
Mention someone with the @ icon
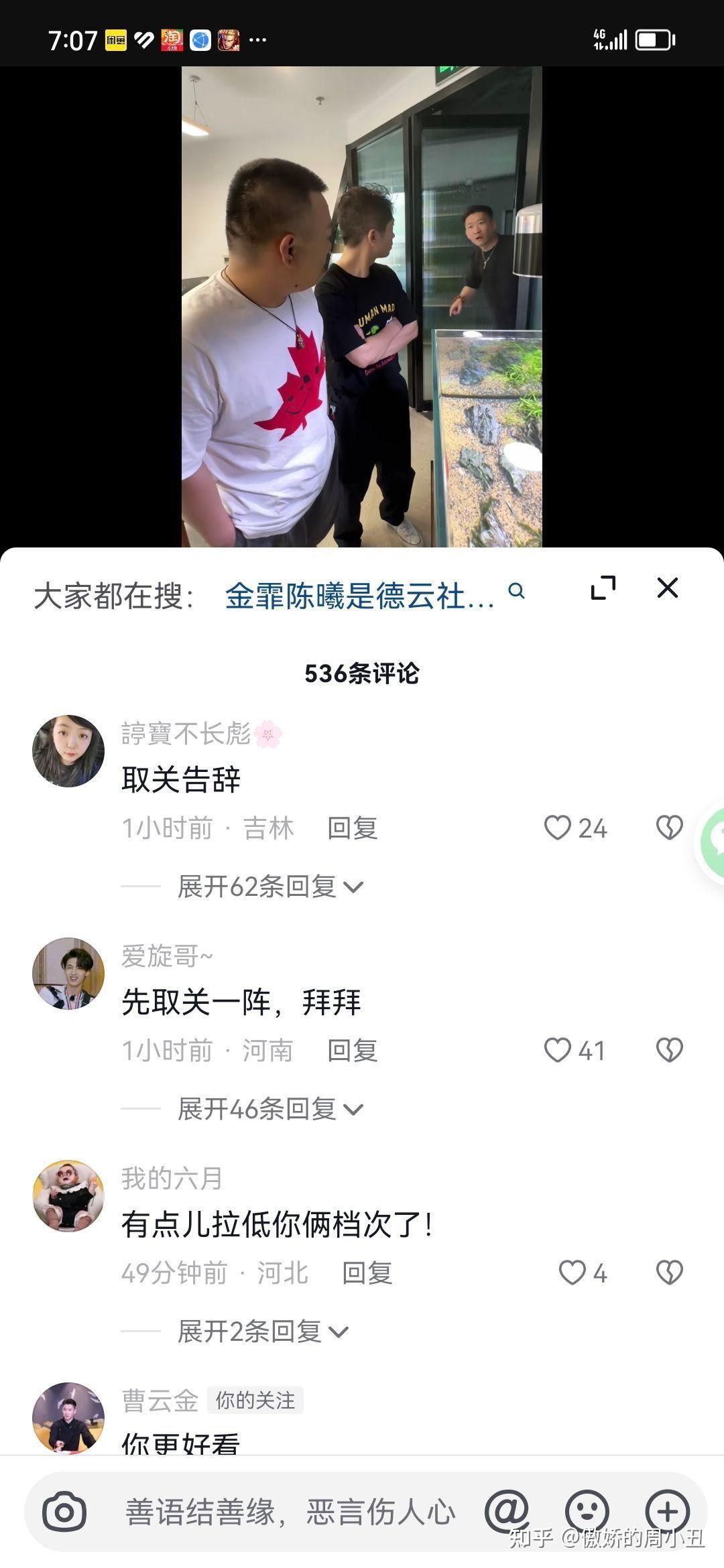(507, 1512)
